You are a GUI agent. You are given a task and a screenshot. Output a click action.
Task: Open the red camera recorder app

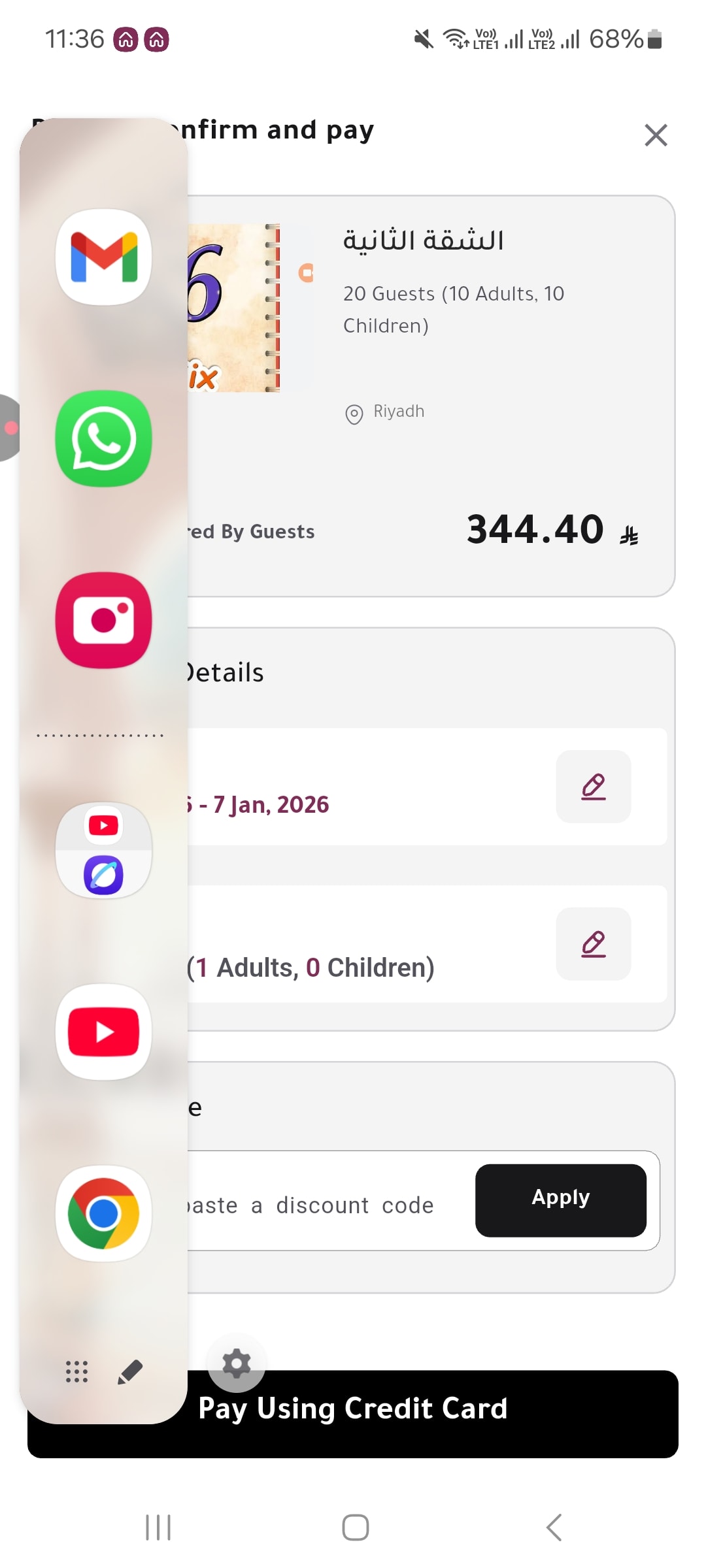[104, 620]
